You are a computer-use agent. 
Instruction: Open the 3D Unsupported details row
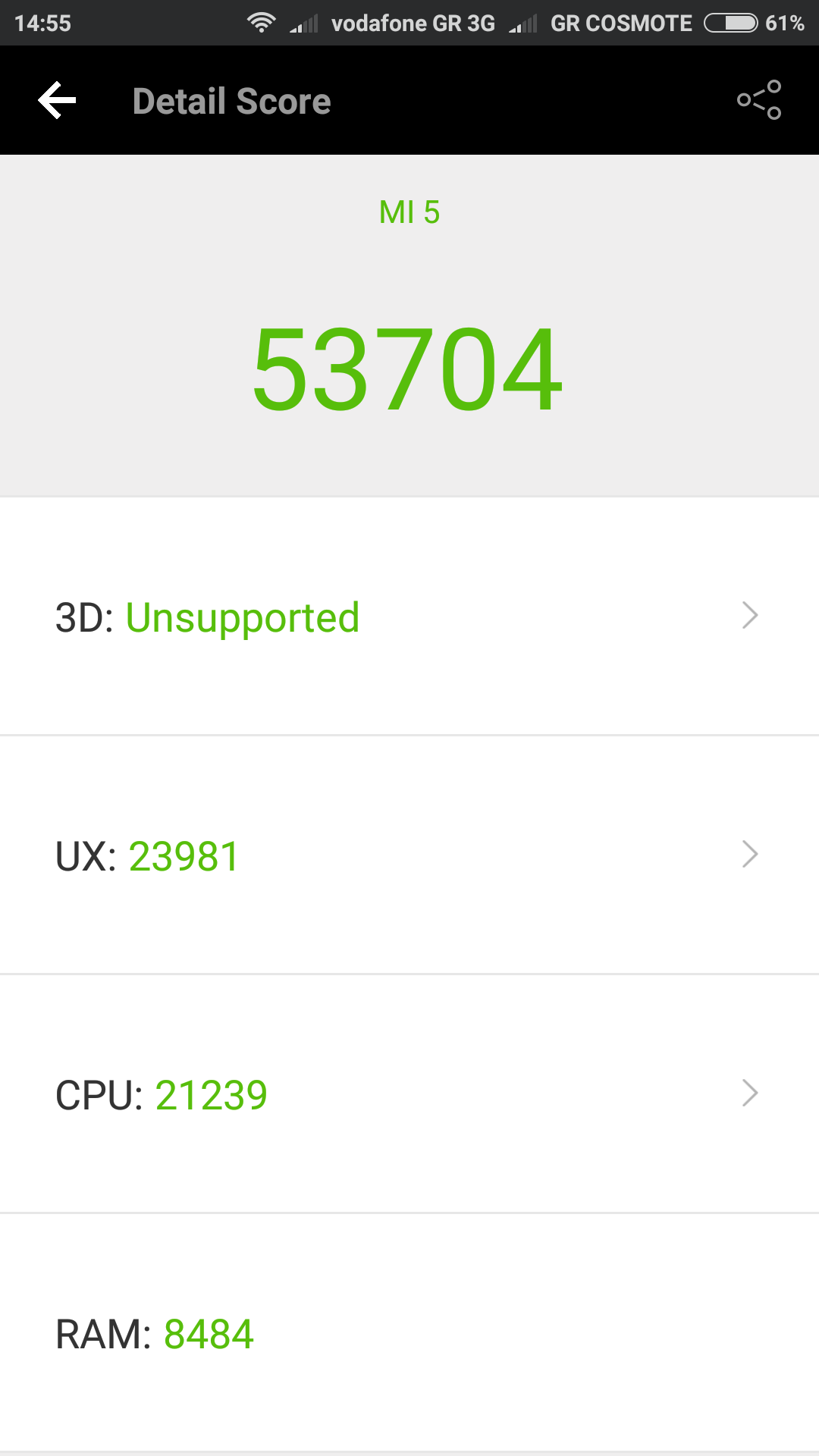click(409, 617)
